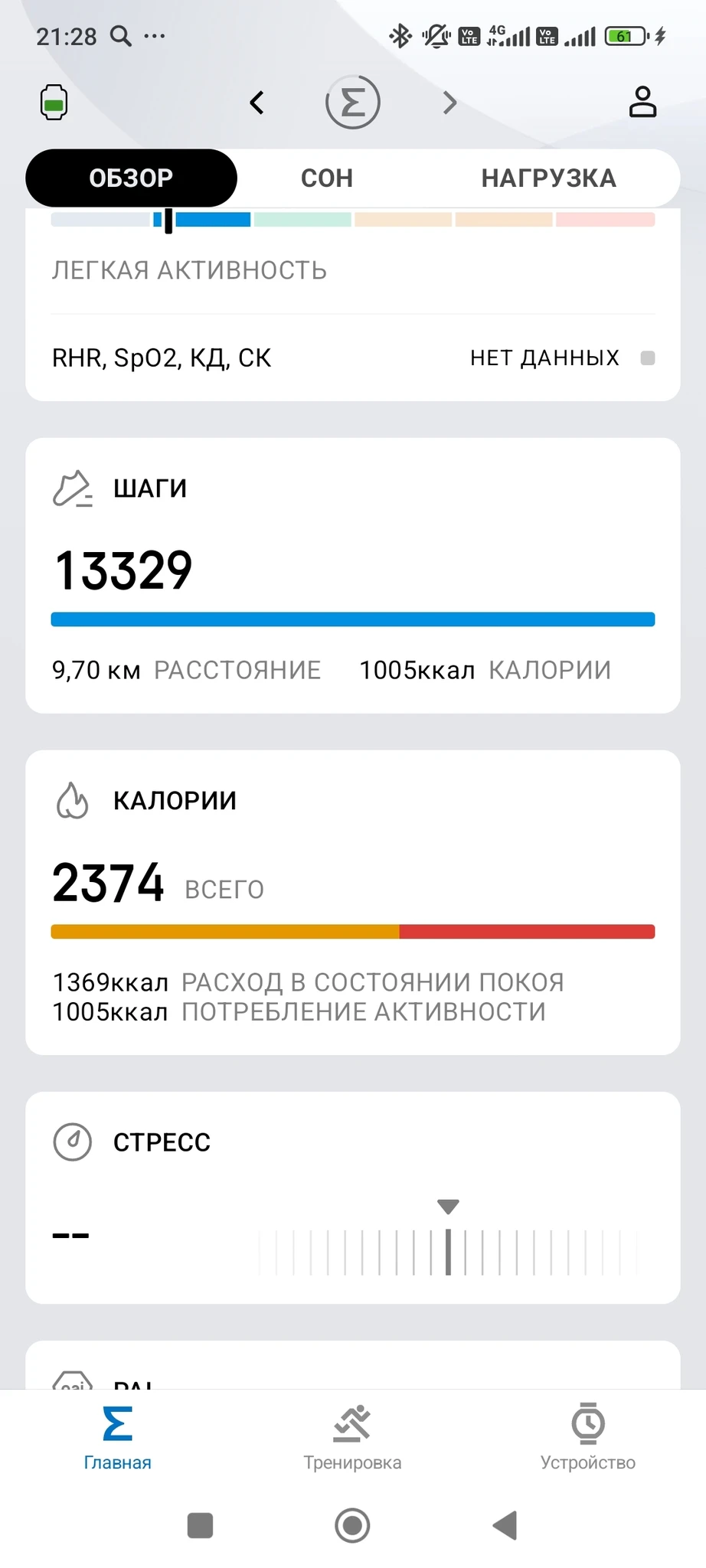
Task: Open the user profile
Action: point(642,102)
